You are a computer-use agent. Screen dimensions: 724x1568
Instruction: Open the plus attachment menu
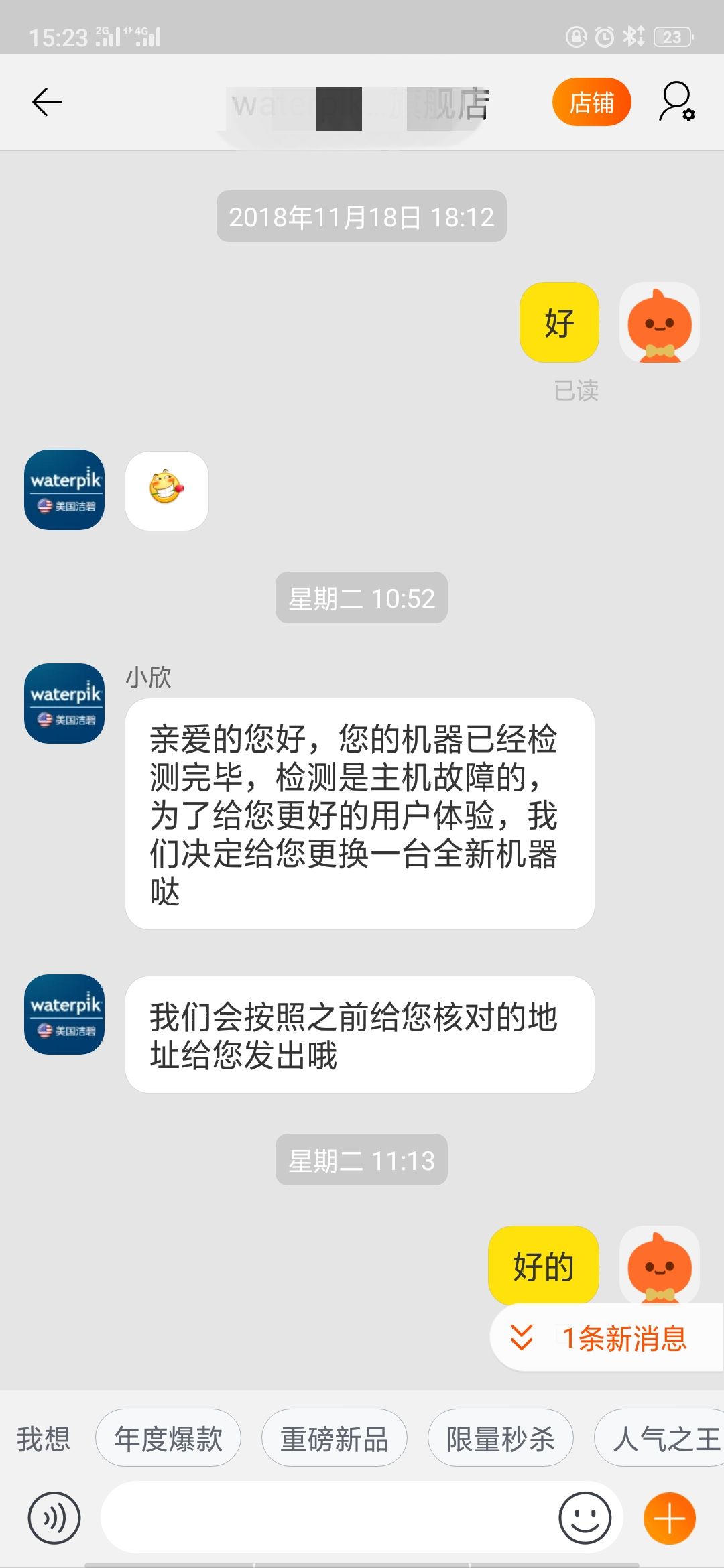(x=669, y=1518)
